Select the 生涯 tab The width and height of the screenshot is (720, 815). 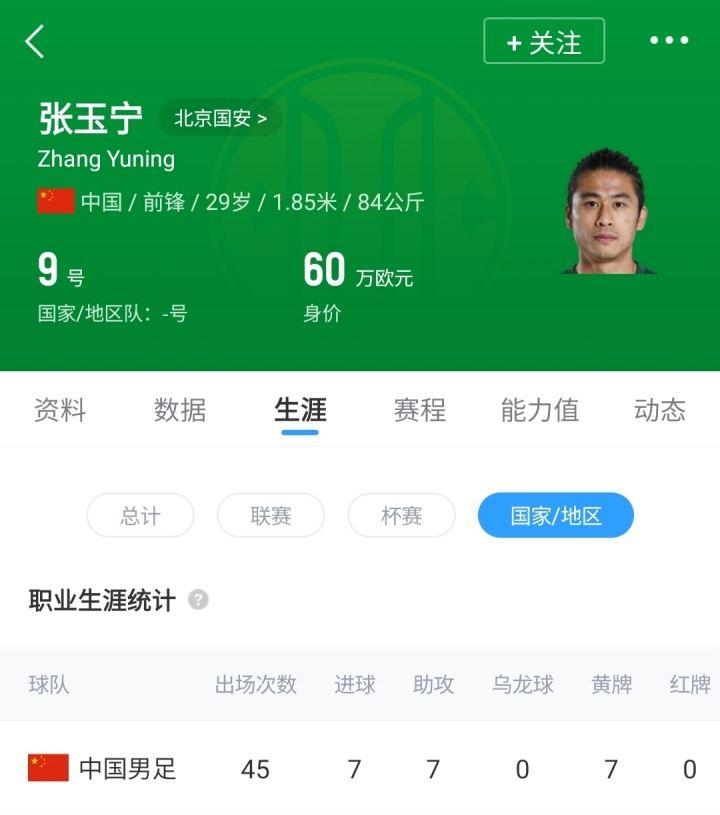pos(300,410)
